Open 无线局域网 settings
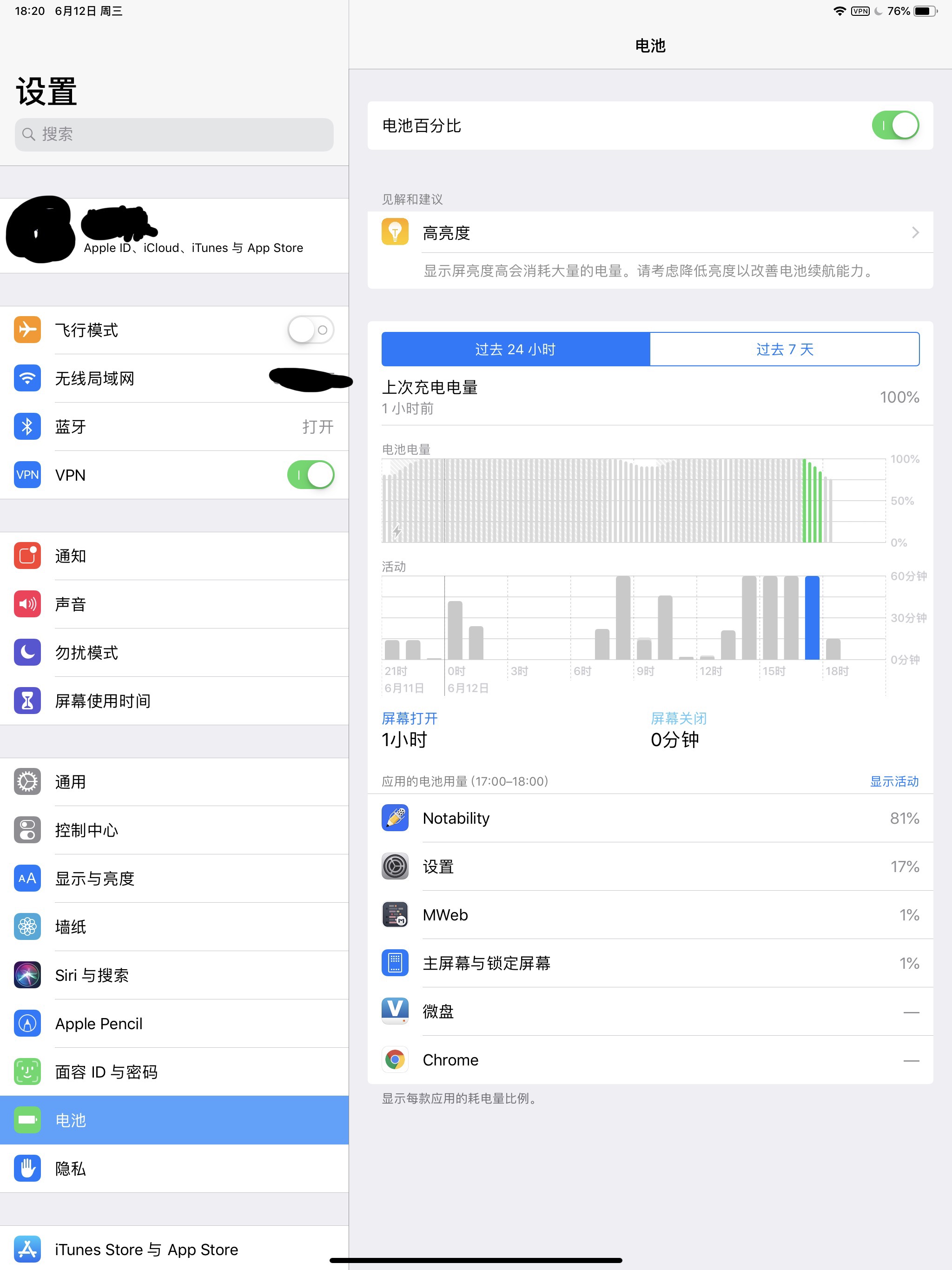 click(x=174, y=378)
